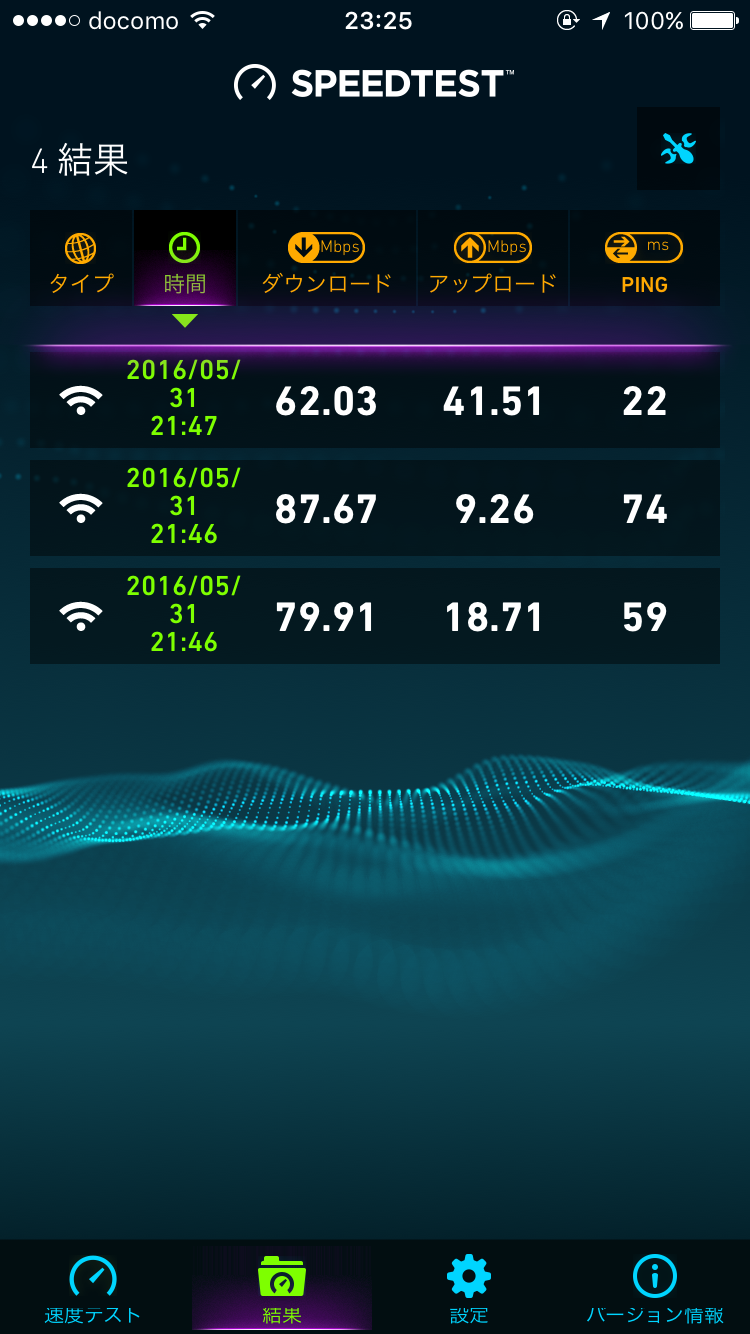
Task: Open the result with 79.91 download
Action: tap(375, 616)
